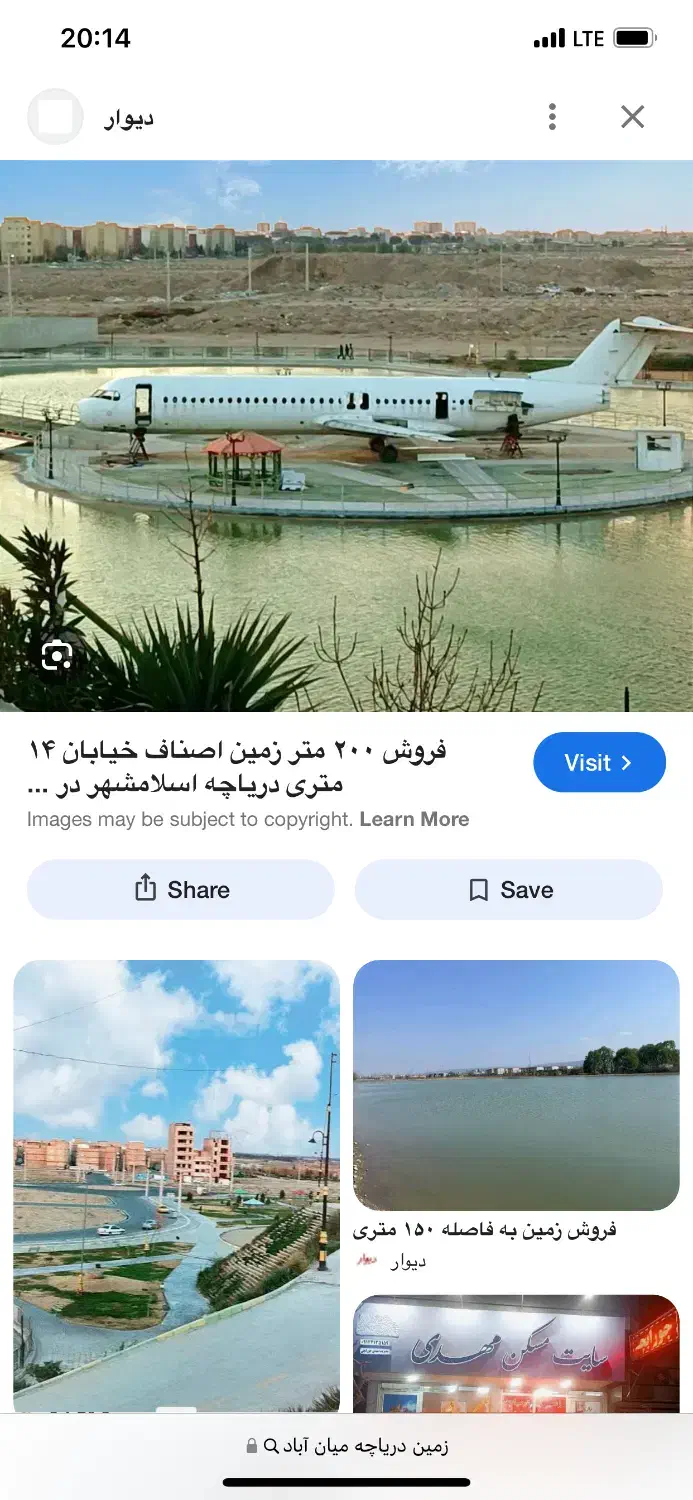Open the Learn More copyright link
The height and width of the screenshot is (1500, 693).
(414, 820)
